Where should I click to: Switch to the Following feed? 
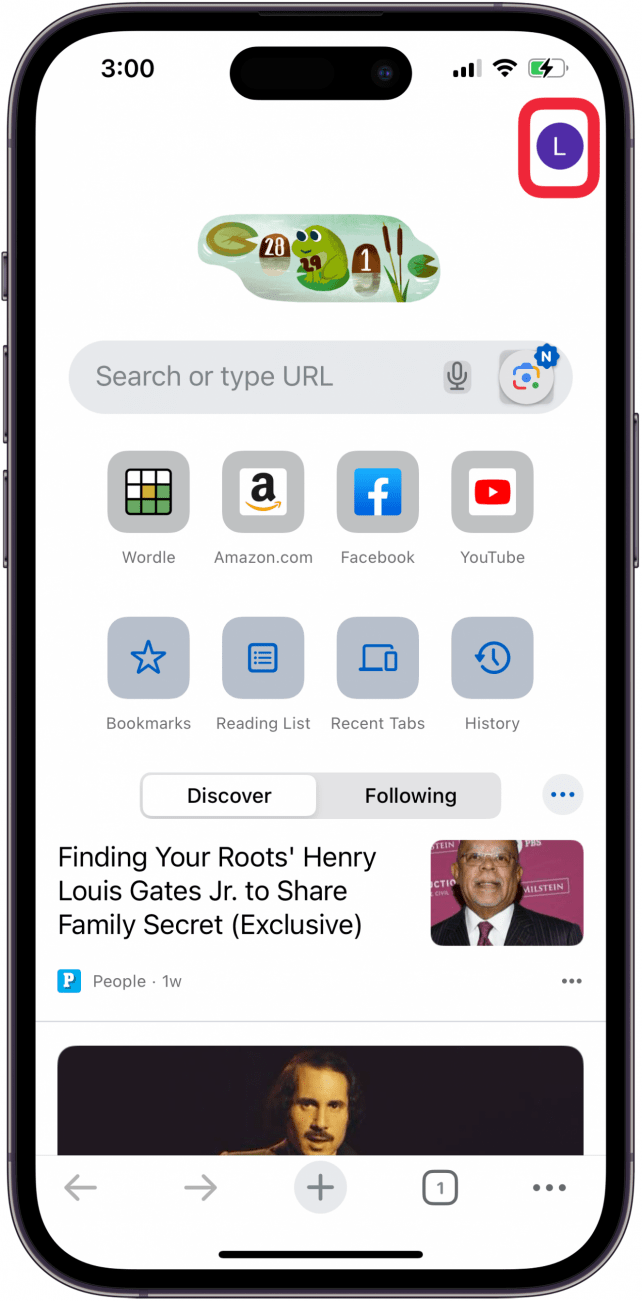tap(410, 796)
